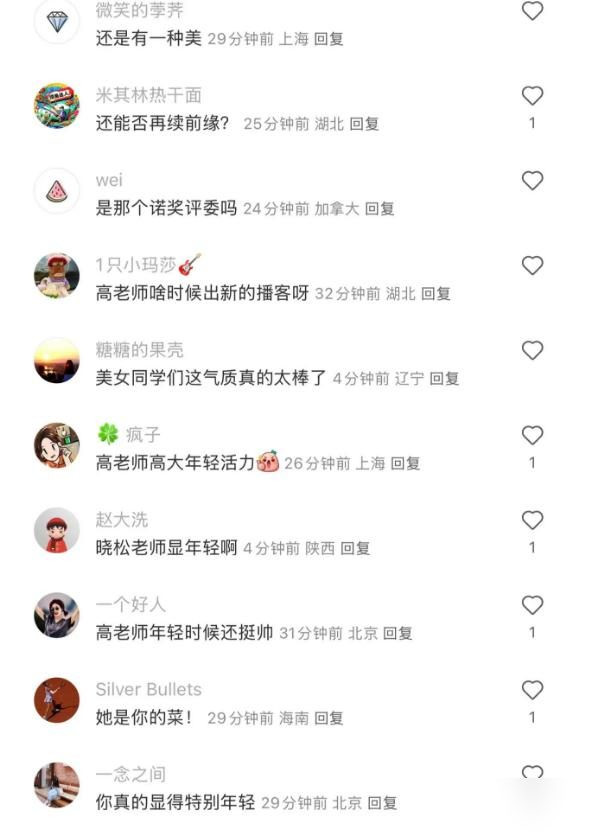Open Silver Bullets' avatar

tap(57, 700)
